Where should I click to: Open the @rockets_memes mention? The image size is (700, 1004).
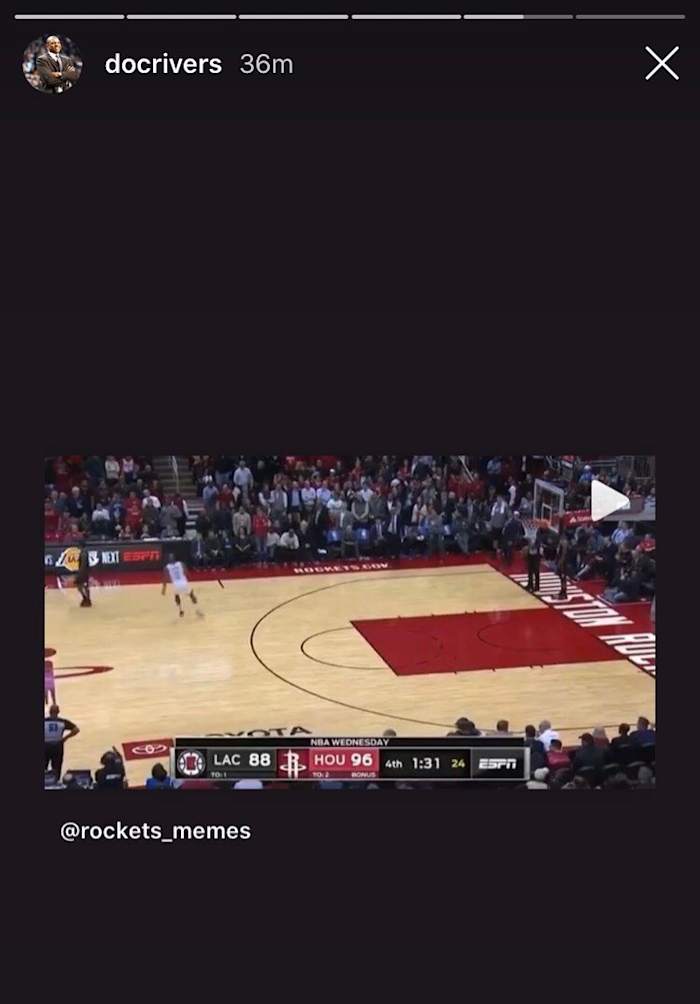(155, 831)
